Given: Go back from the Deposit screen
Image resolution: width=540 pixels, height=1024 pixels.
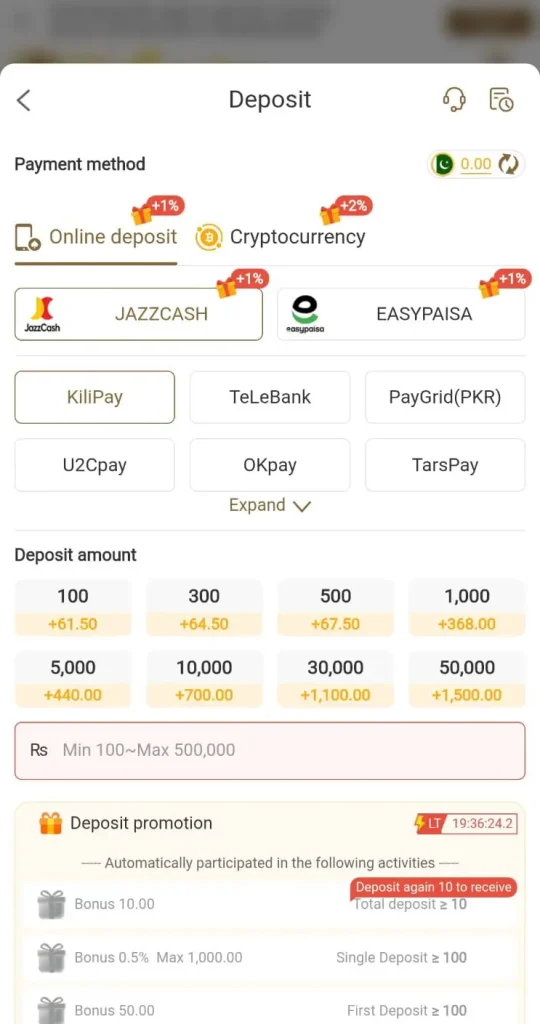Looking at the screenshot, I should click(x=24, y=101).
